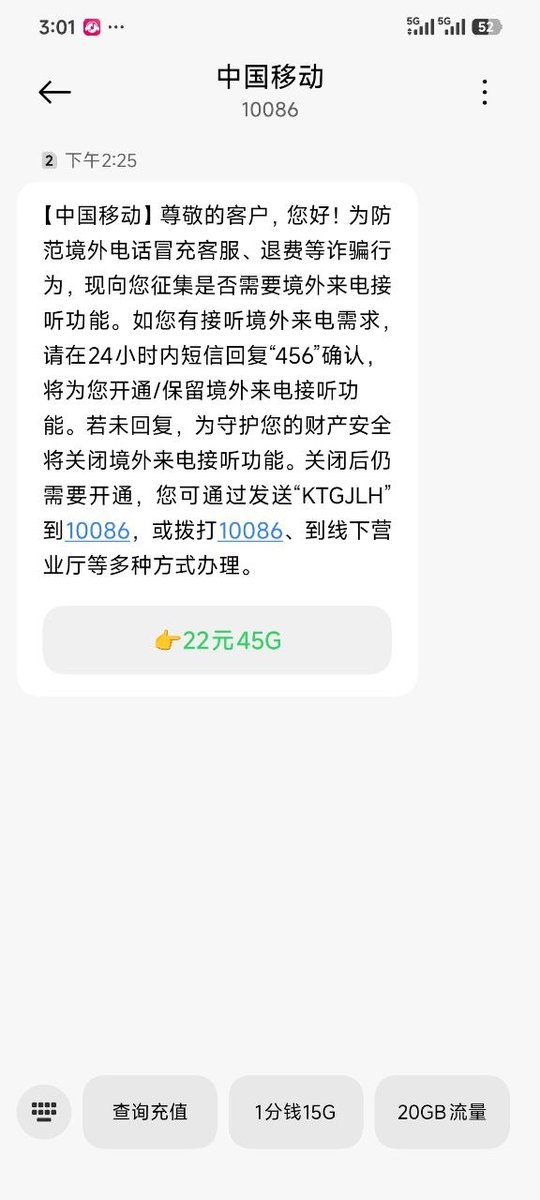The image size is (540, 1200).
Task: Tap the 22元45G offer button
Action: (217, 640)
